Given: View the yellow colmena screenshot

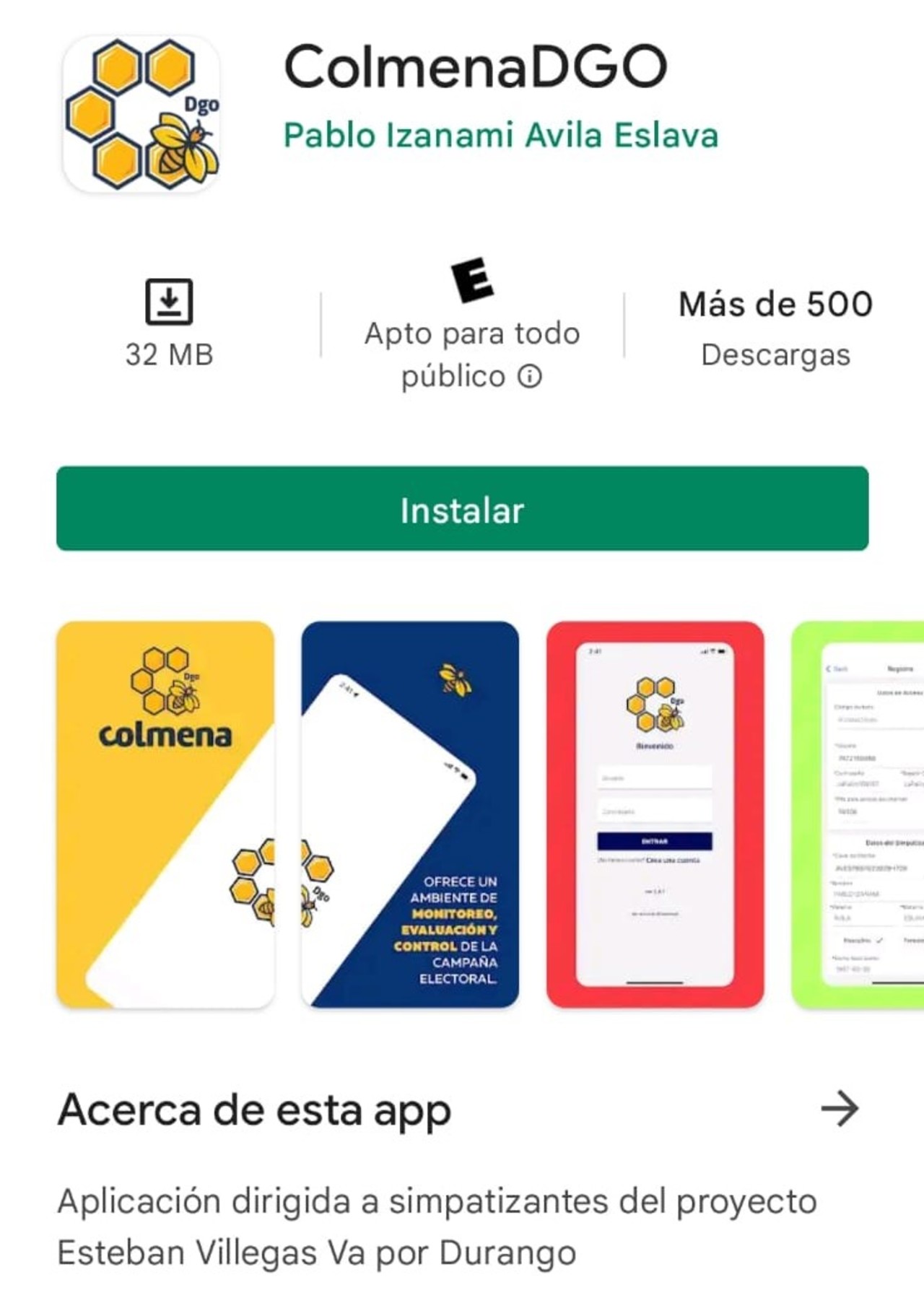Looking at the screenshot, I should coord(165,814).
